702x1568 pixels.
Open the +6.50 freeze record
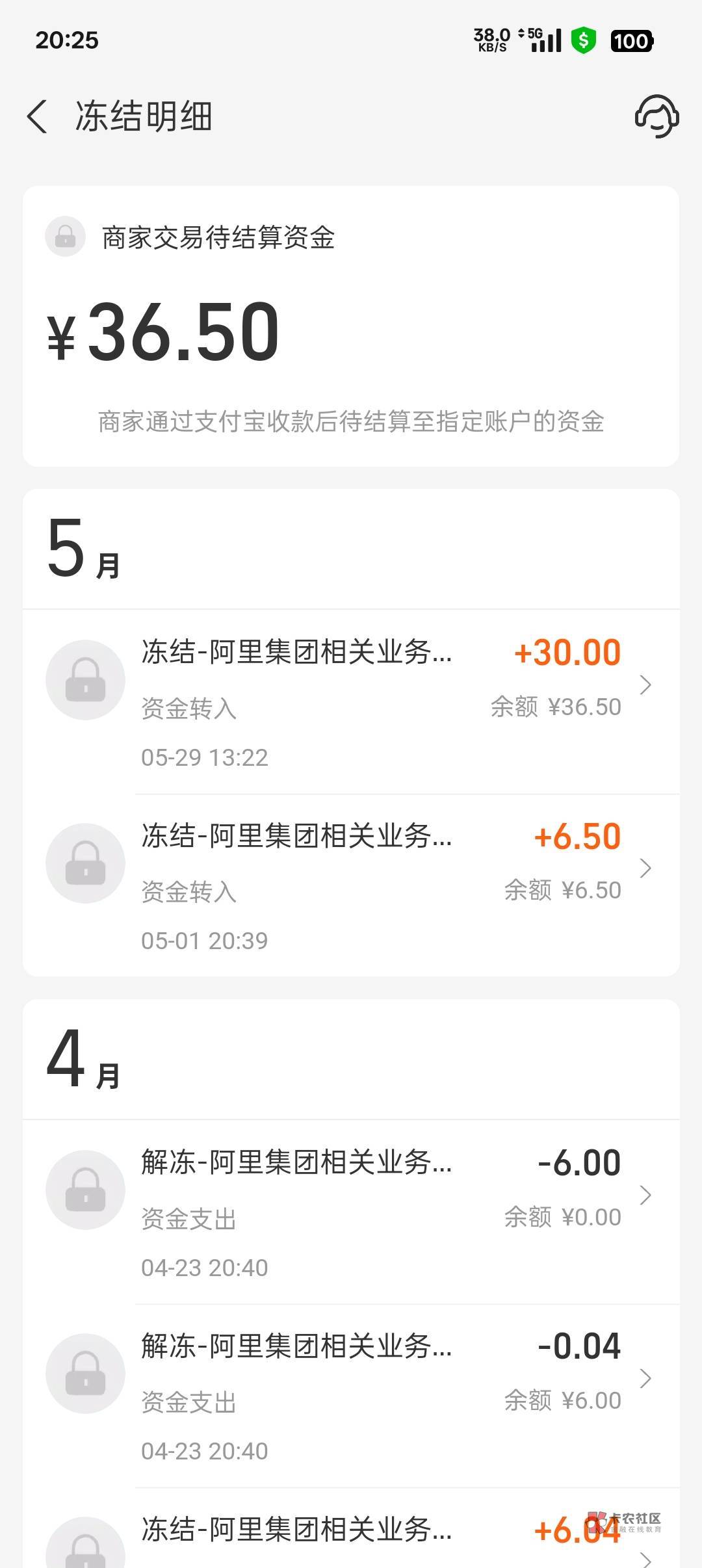pyautogui.click(x=351, y=885)
